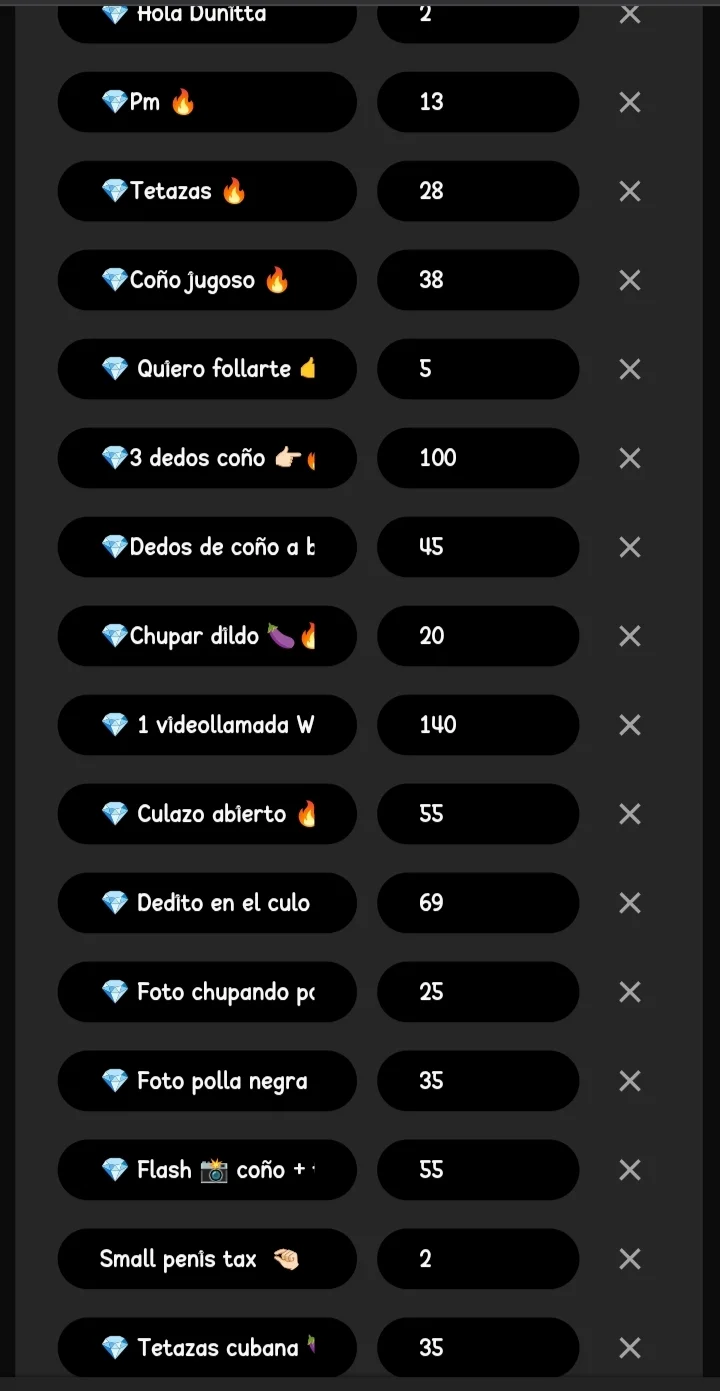Edit the 140 price field

[477, 725]
